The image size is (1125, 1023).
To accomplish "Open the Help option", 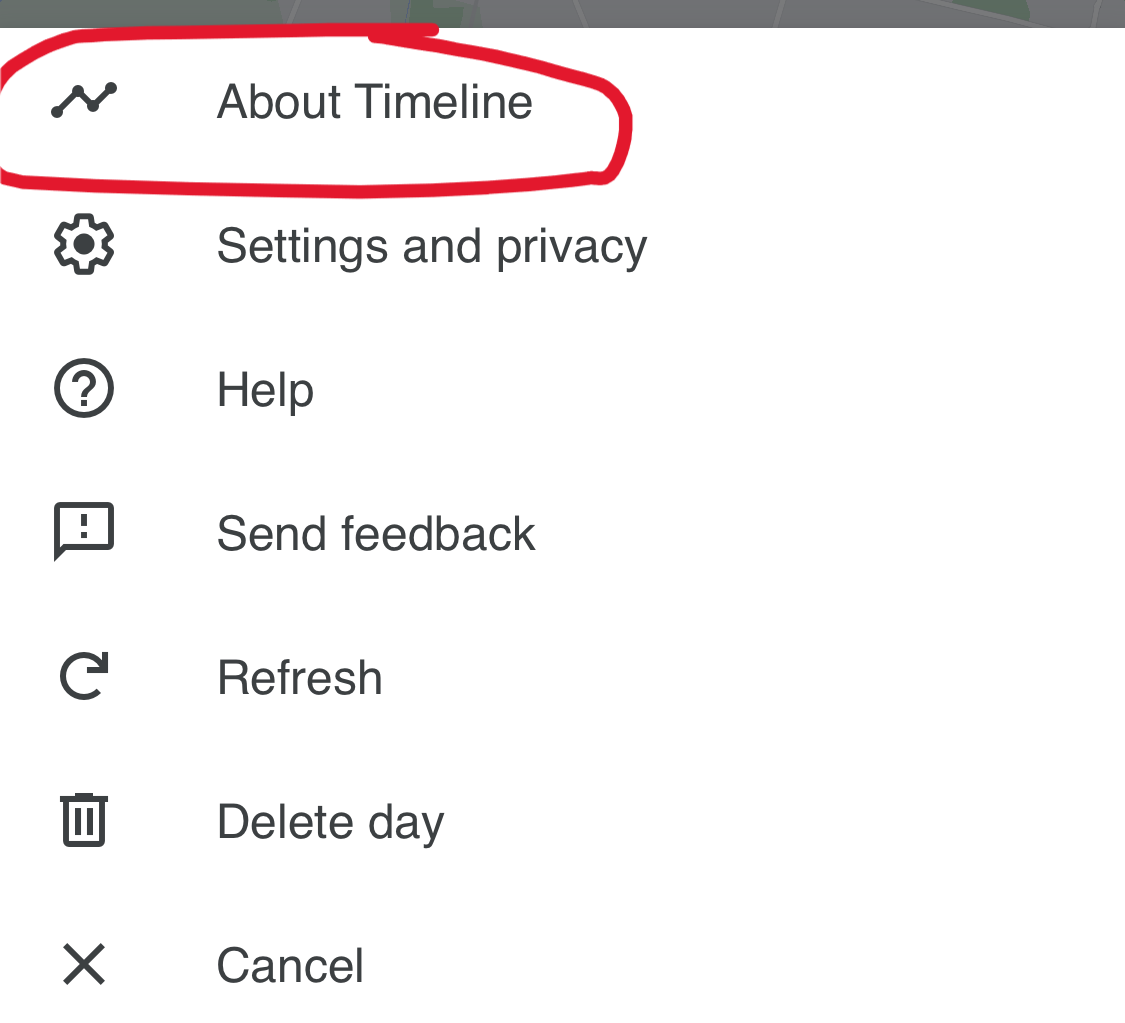I will [x=265, y=390].
